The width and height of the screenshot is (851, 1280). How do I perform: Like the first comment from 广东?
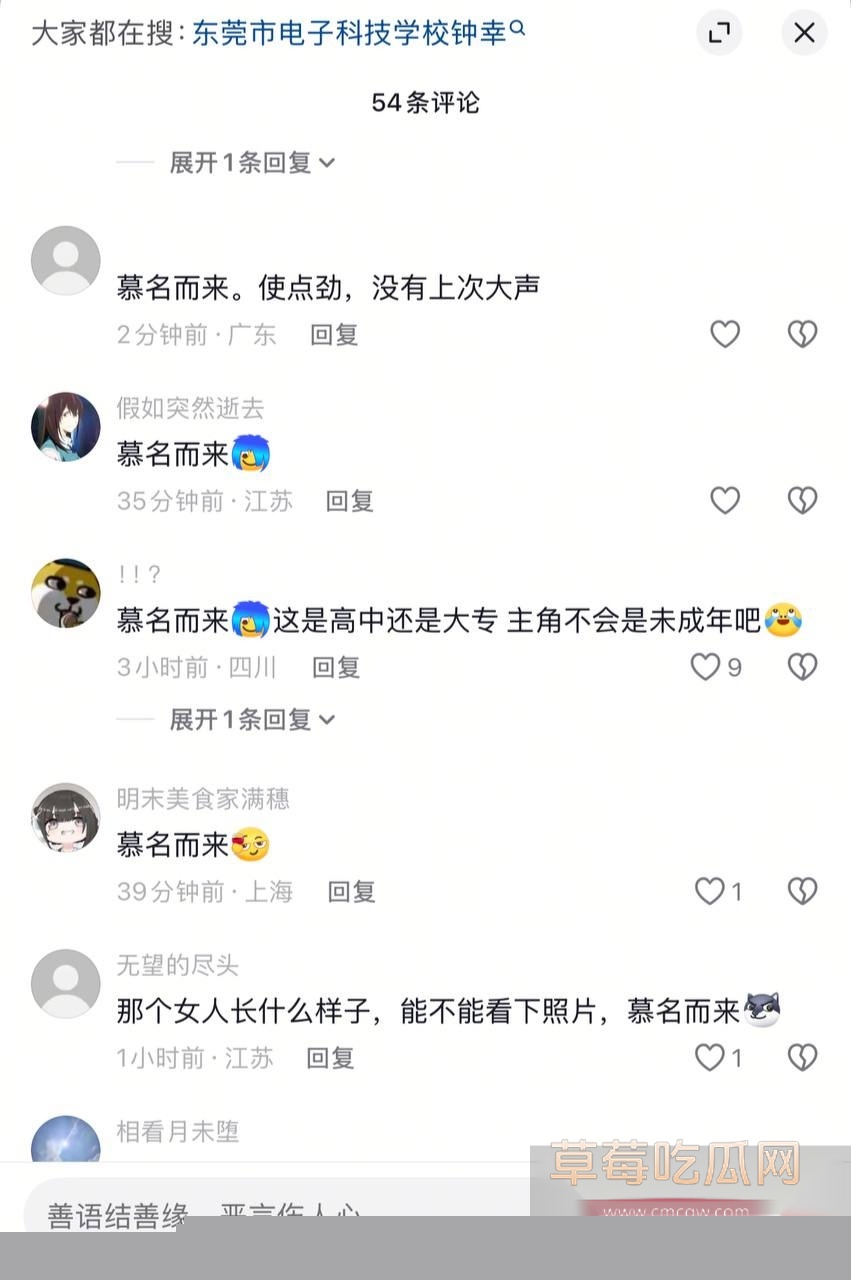pos(724,334)
